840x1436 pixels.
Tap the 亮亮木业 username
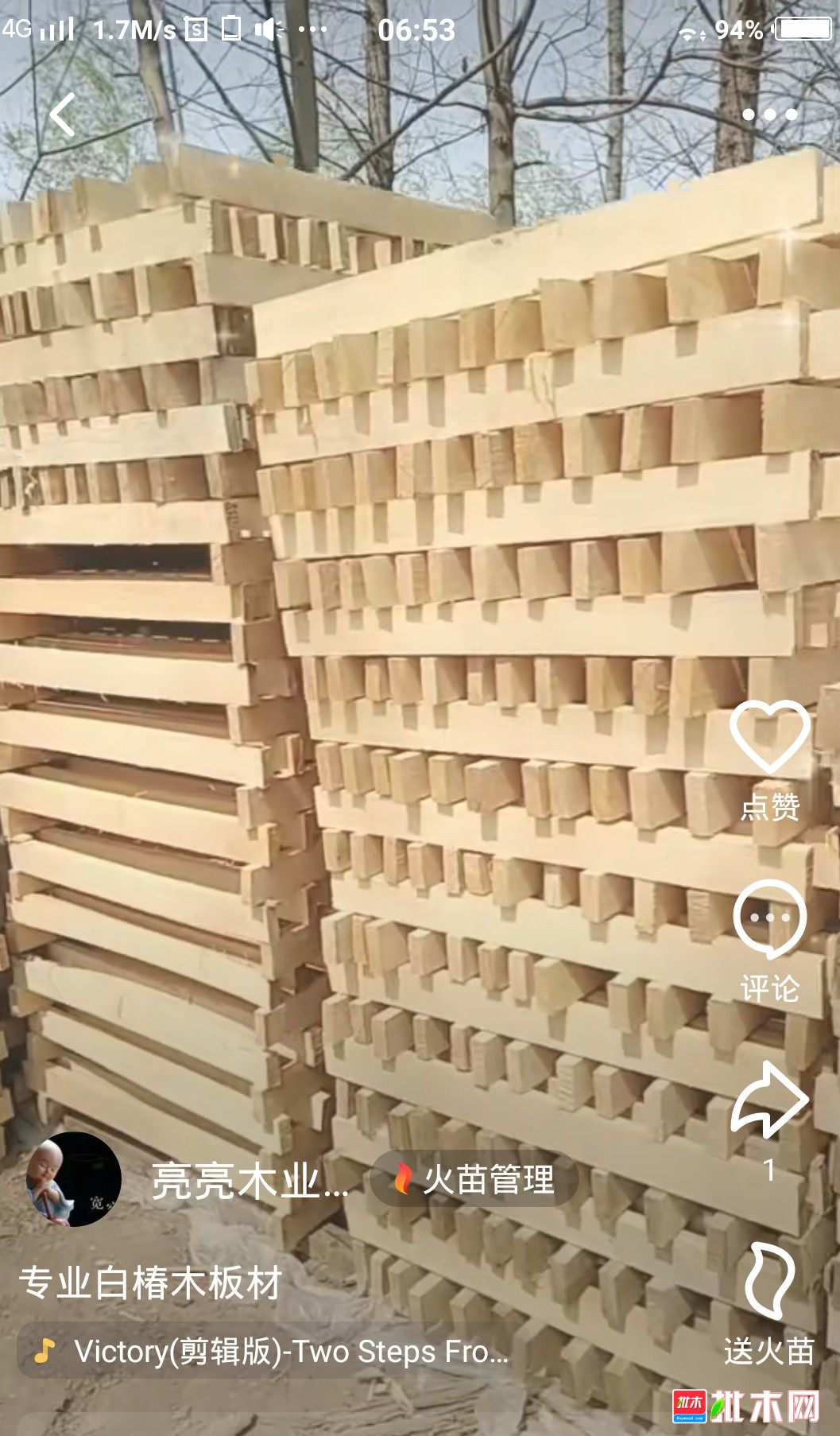click(250, 1181)
